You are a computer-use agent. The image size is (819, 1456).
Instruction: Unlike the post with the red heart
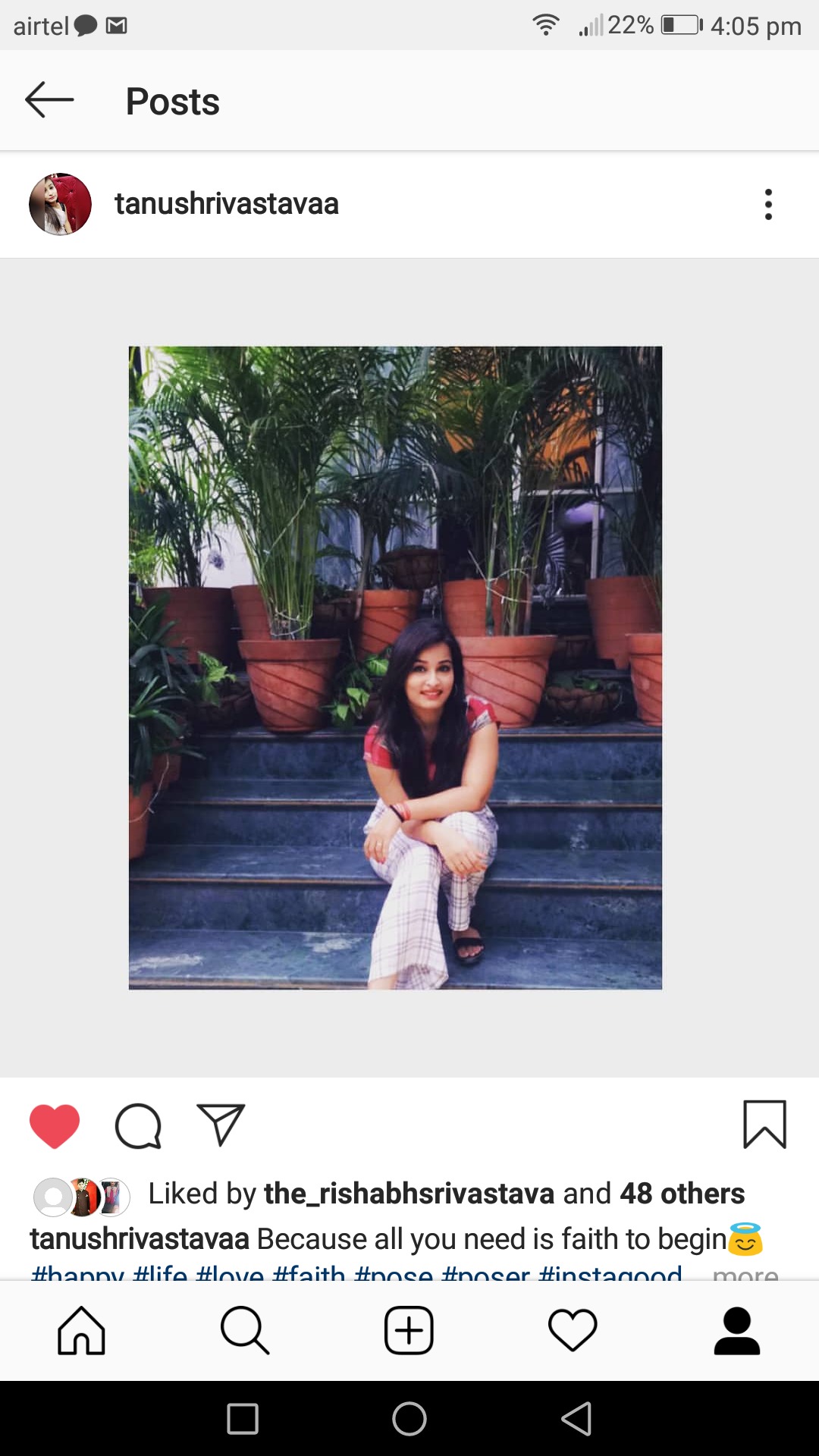[x=55, y=1125]
